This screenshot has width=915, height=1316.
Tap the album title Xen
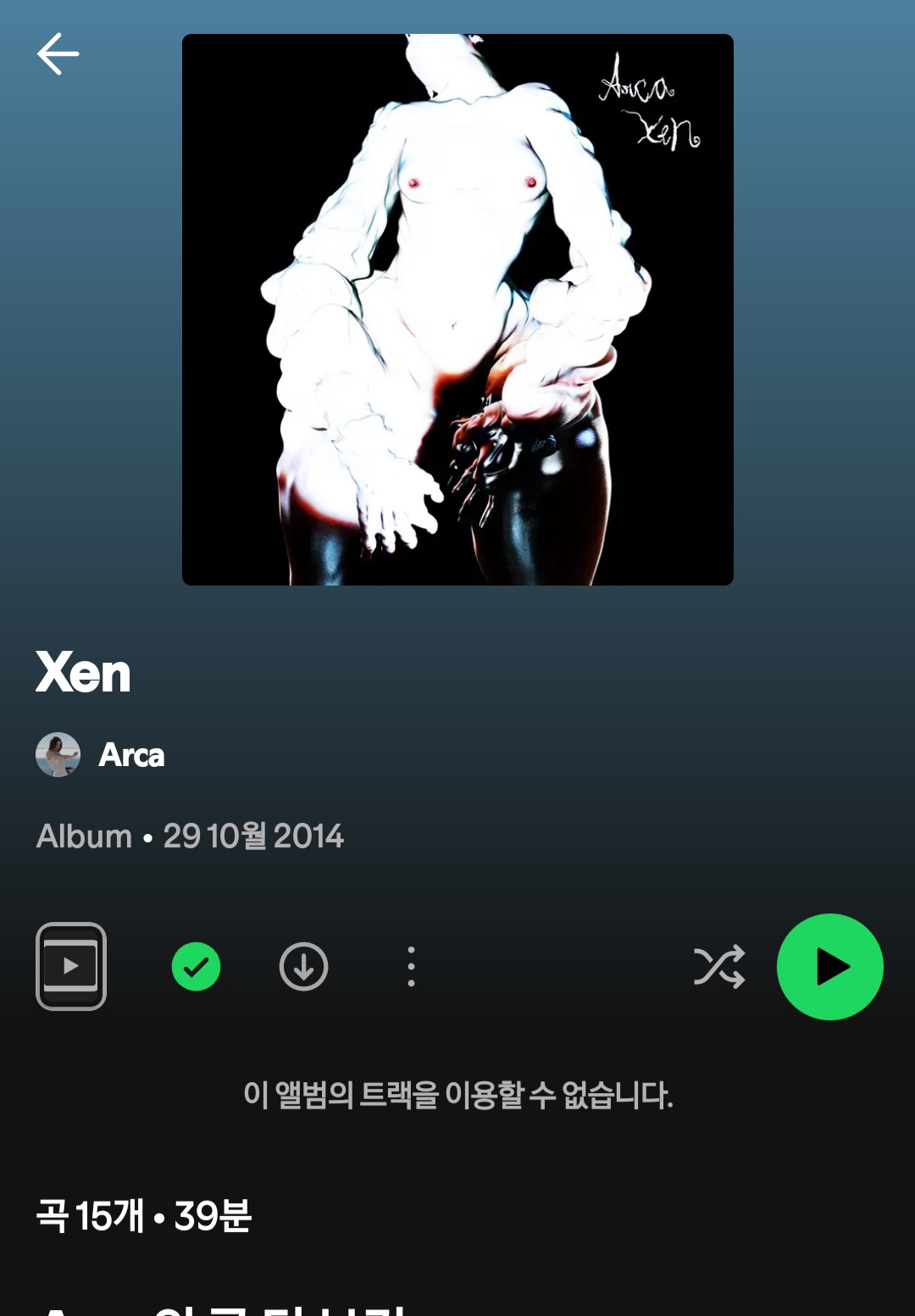coord(81,674)
